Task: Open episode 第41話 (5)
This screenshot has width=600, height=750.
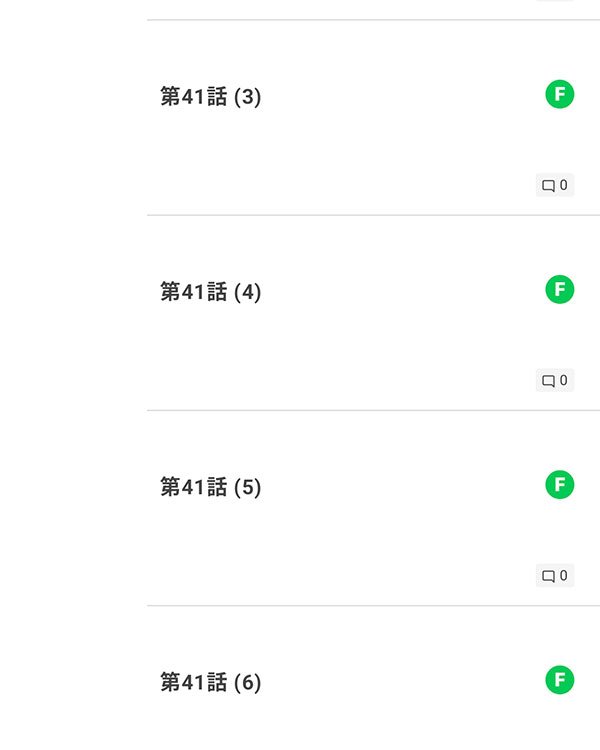Action: coord(211,487)
